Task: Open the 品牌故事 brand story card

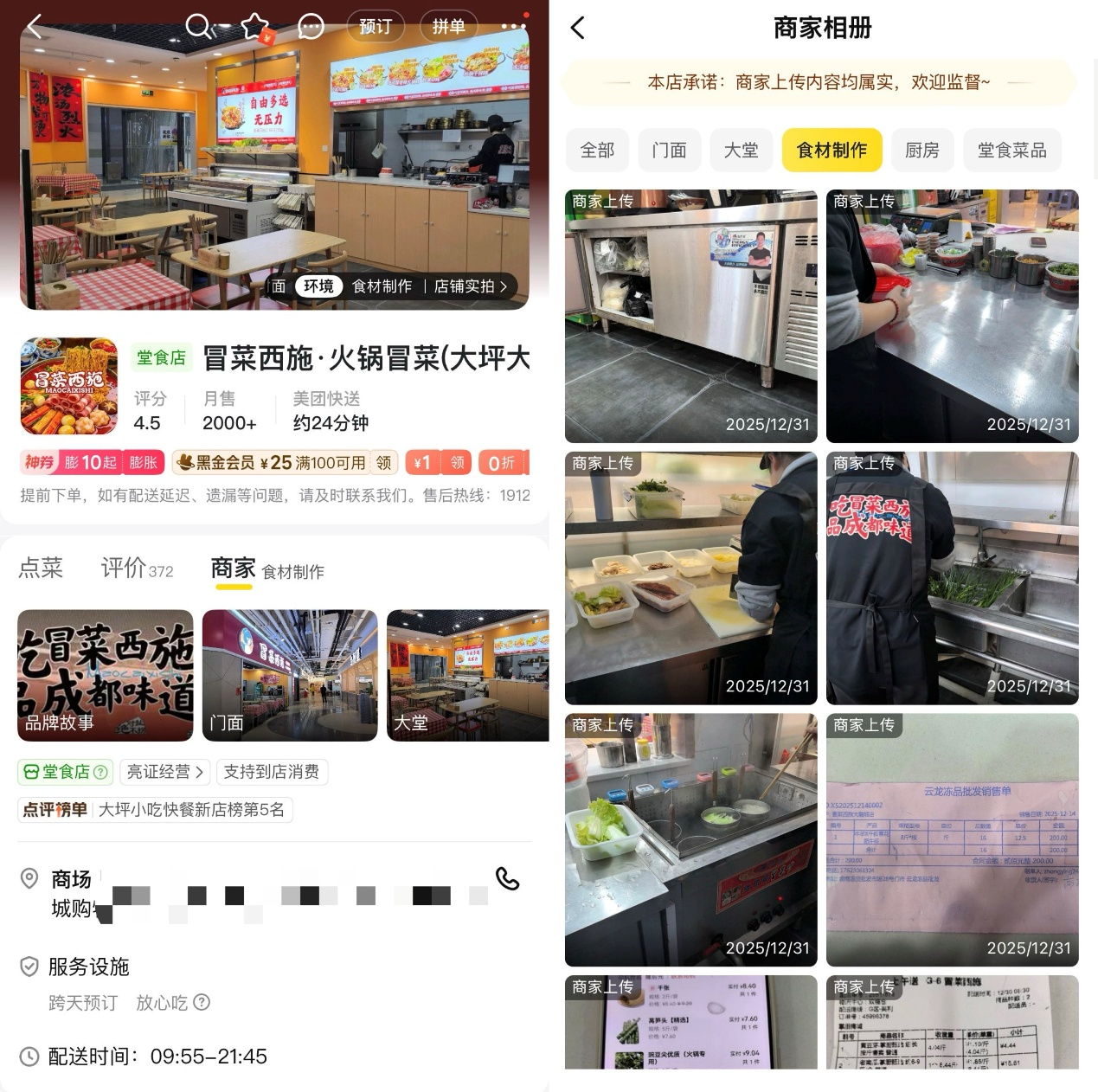Action: [x=105, y=675]
